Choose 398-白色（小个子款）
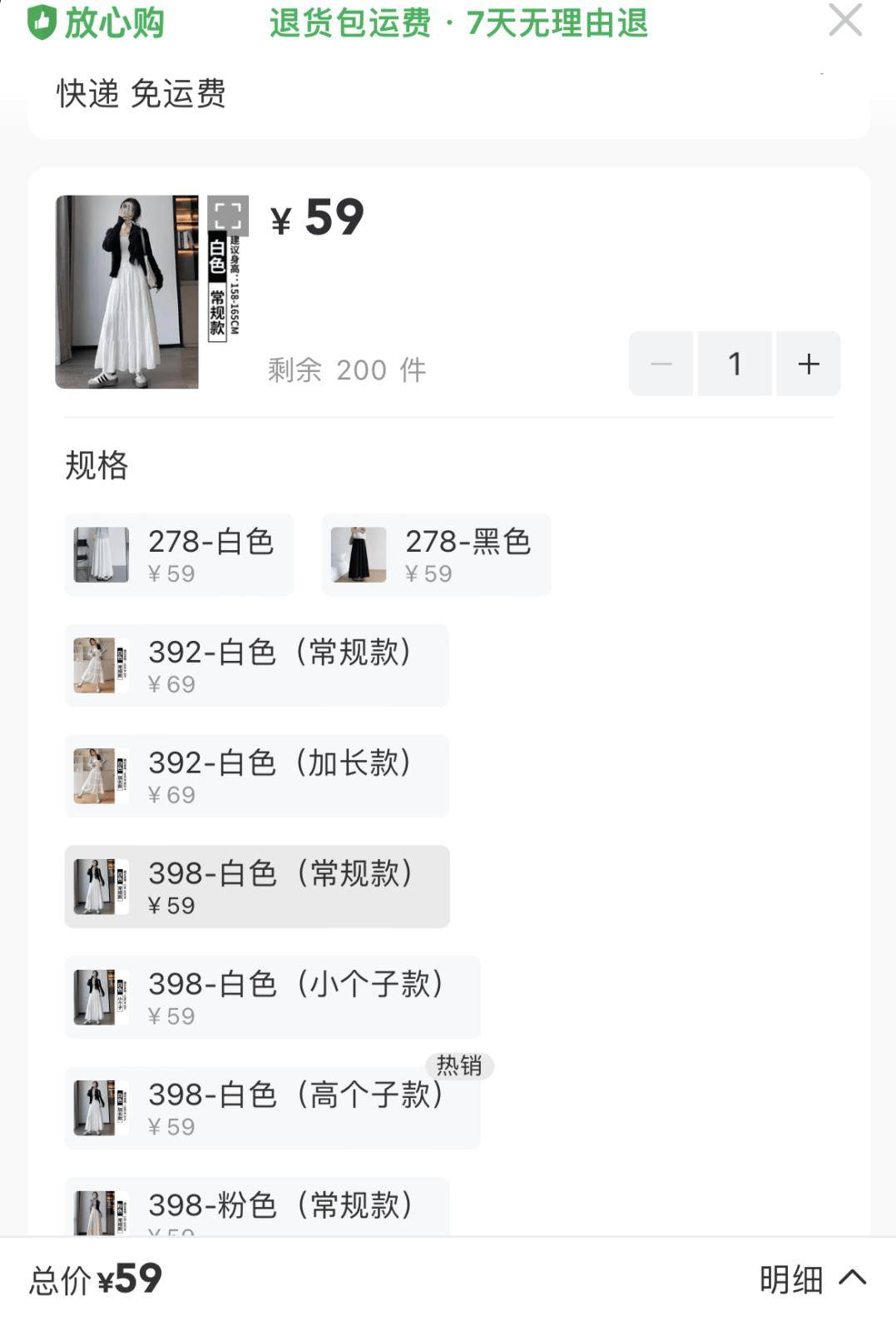Viewport: 896px width, 1321px height. 272,998
